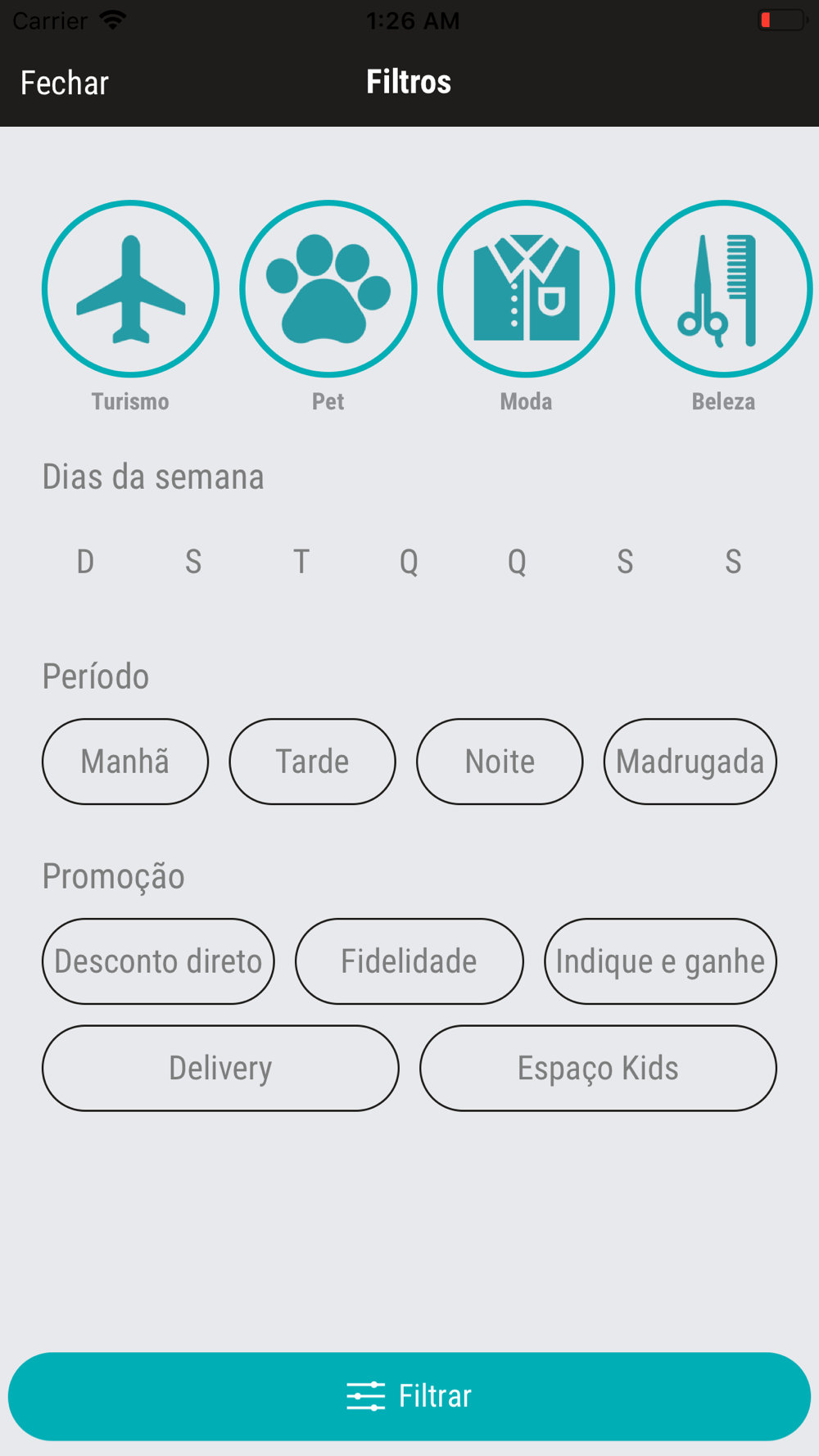Pick the Beleza category
The height and width of the screenshot is (1456, 819).
[724, 289]
